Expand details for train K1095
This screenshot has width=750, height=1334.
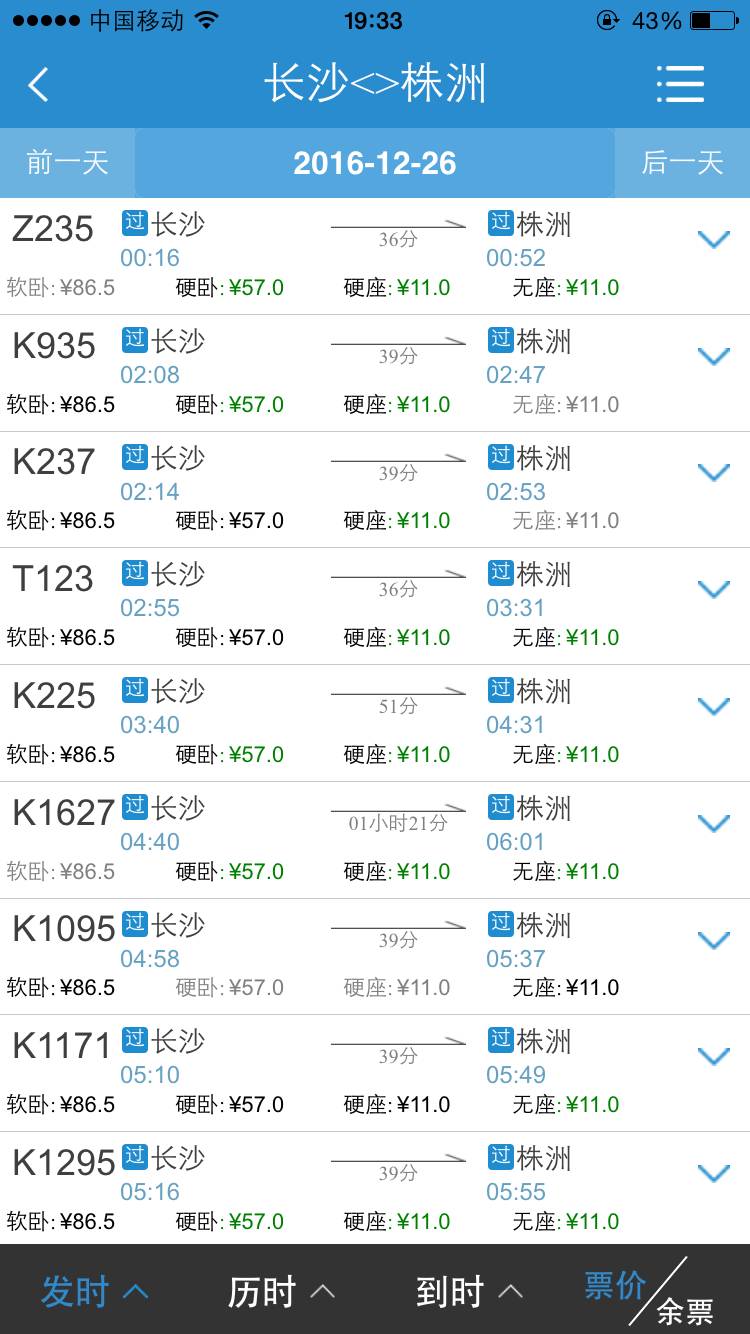[x=714, y=940]
